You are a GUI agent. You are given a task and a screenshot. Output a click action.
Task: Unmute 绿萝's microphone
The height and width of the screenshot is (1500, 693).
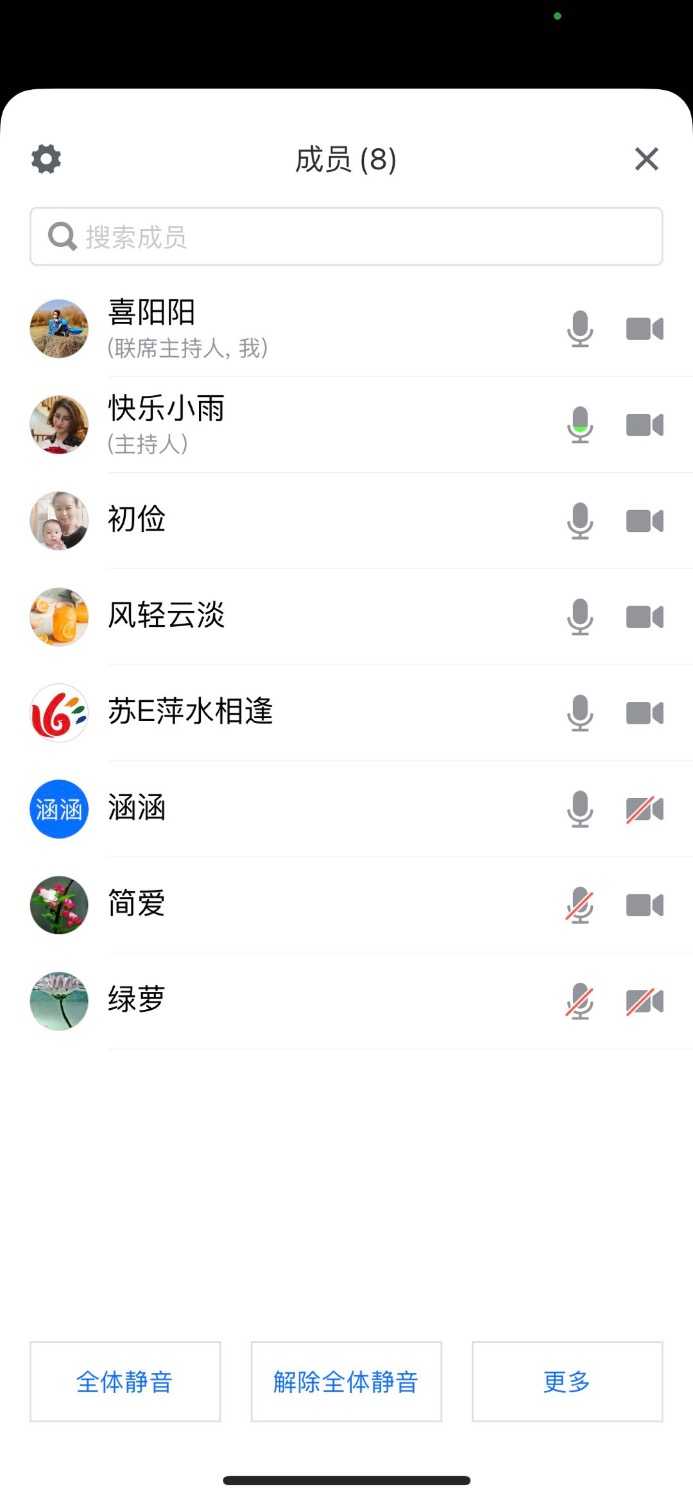[580, 1001]
